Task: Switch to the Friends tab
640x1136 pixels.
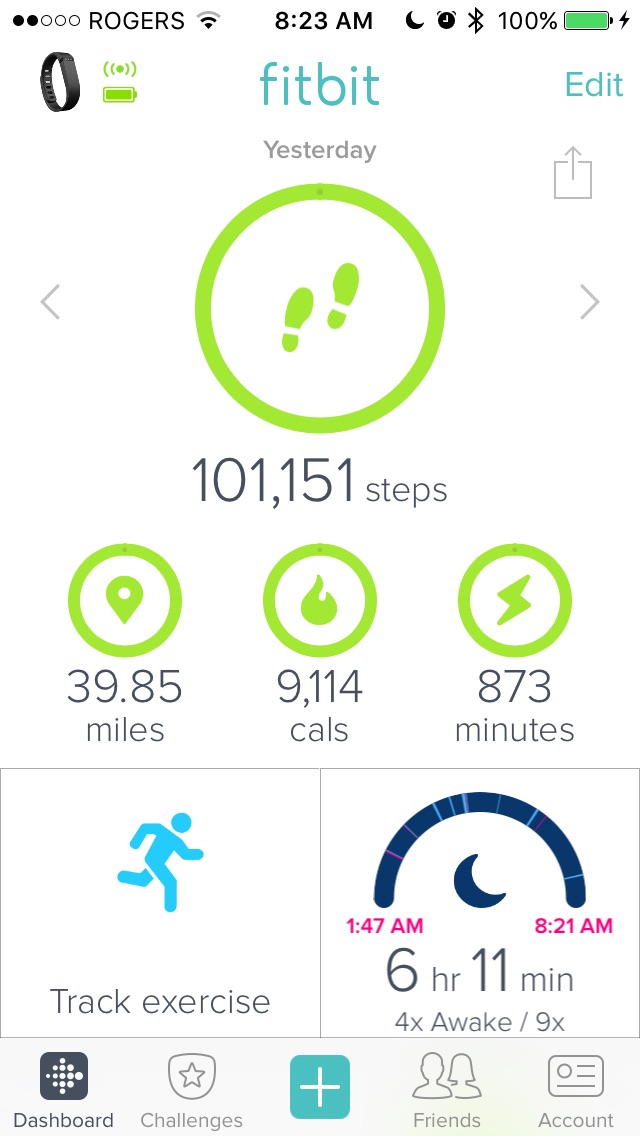Action: [x=447, y=1091]
